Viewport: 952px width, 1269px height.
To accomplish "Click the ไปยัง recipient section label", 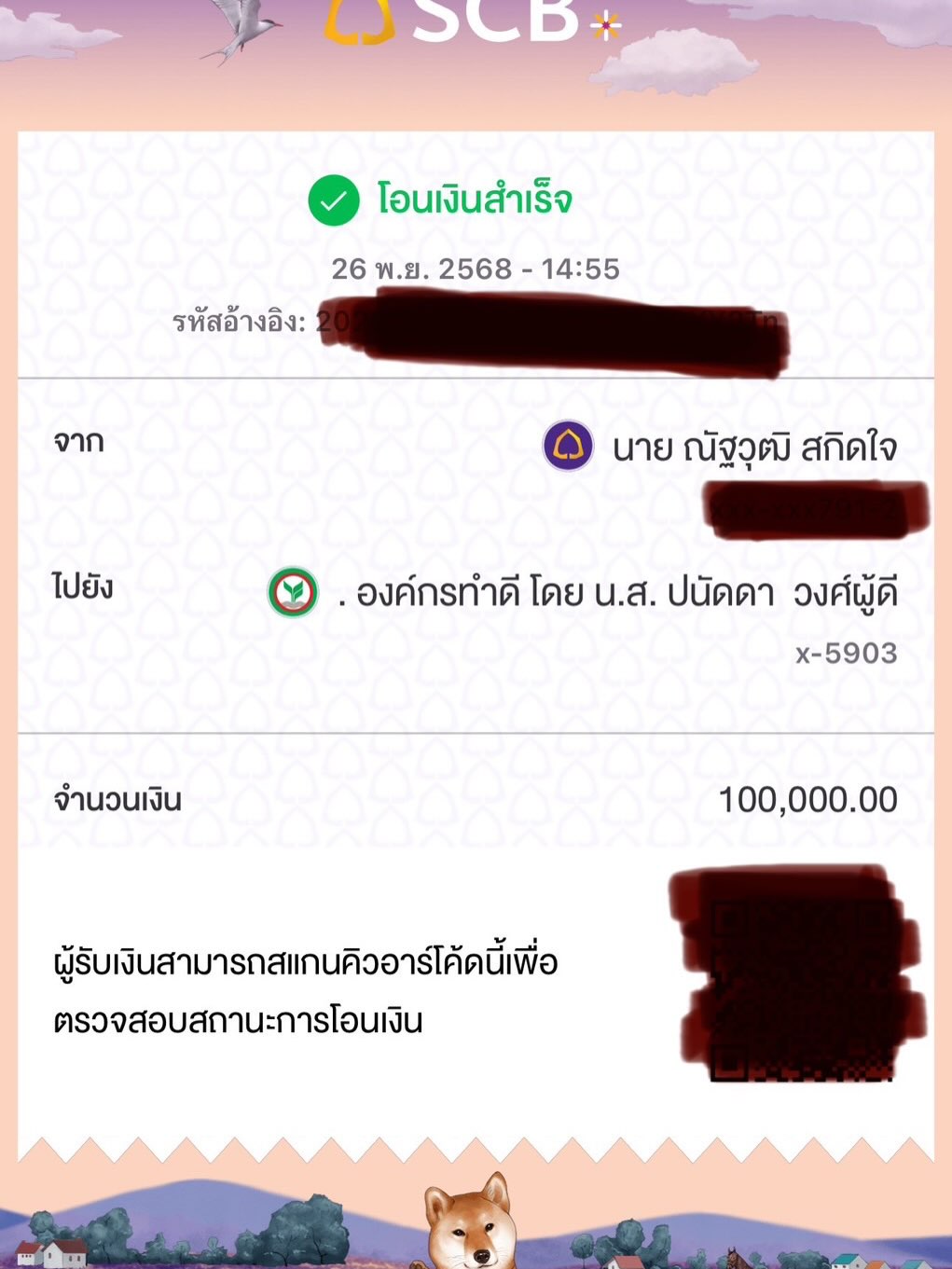I will click(84, 587).
